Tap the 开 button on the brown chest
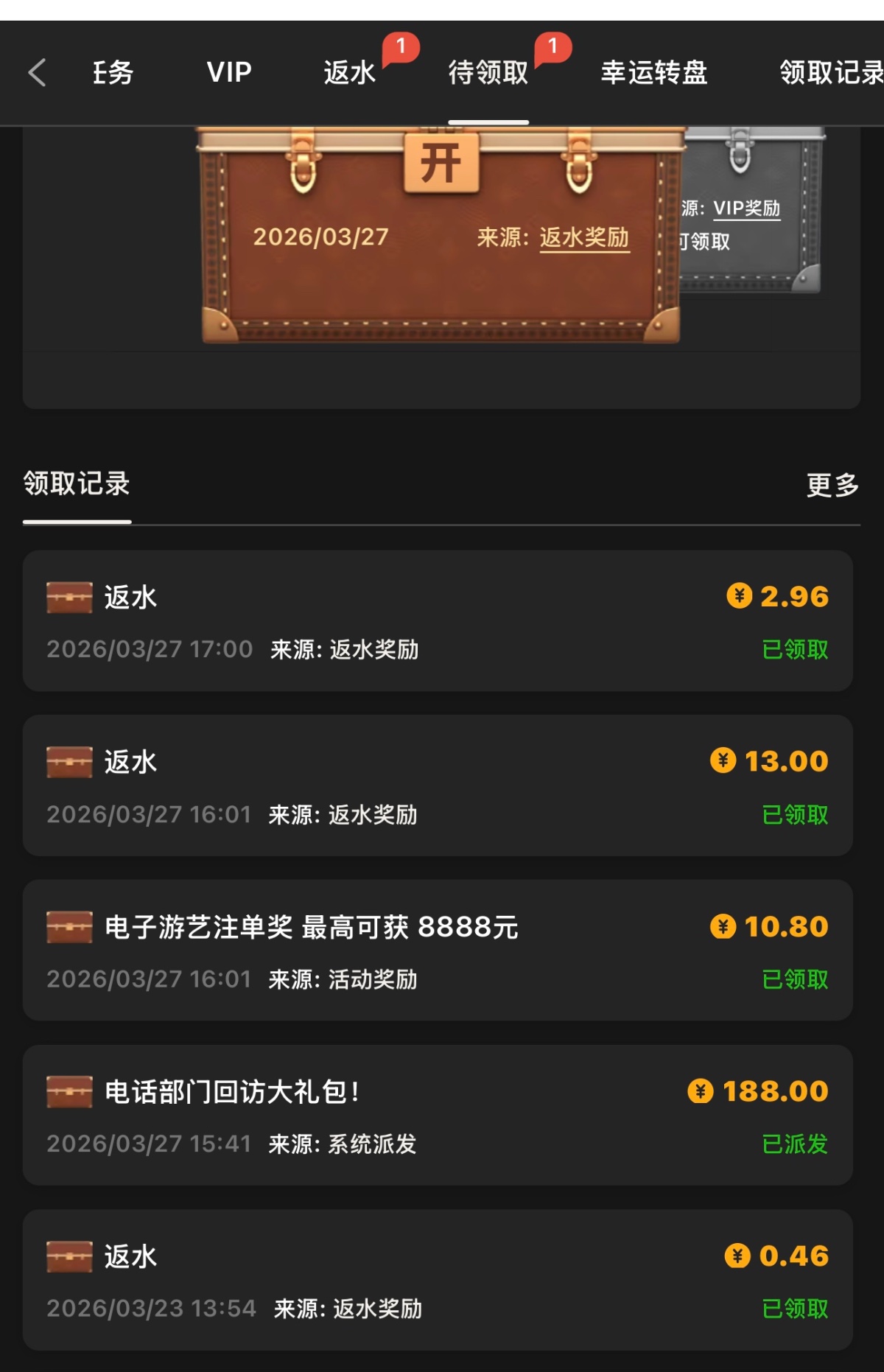884x1372 pixels. point(441,163)
